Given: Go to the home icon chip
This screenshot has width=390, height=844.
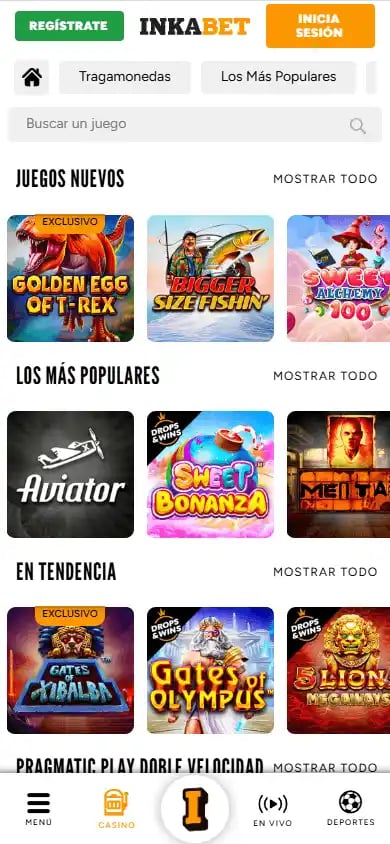Looking at the screenshot, I should coord(32,77).
